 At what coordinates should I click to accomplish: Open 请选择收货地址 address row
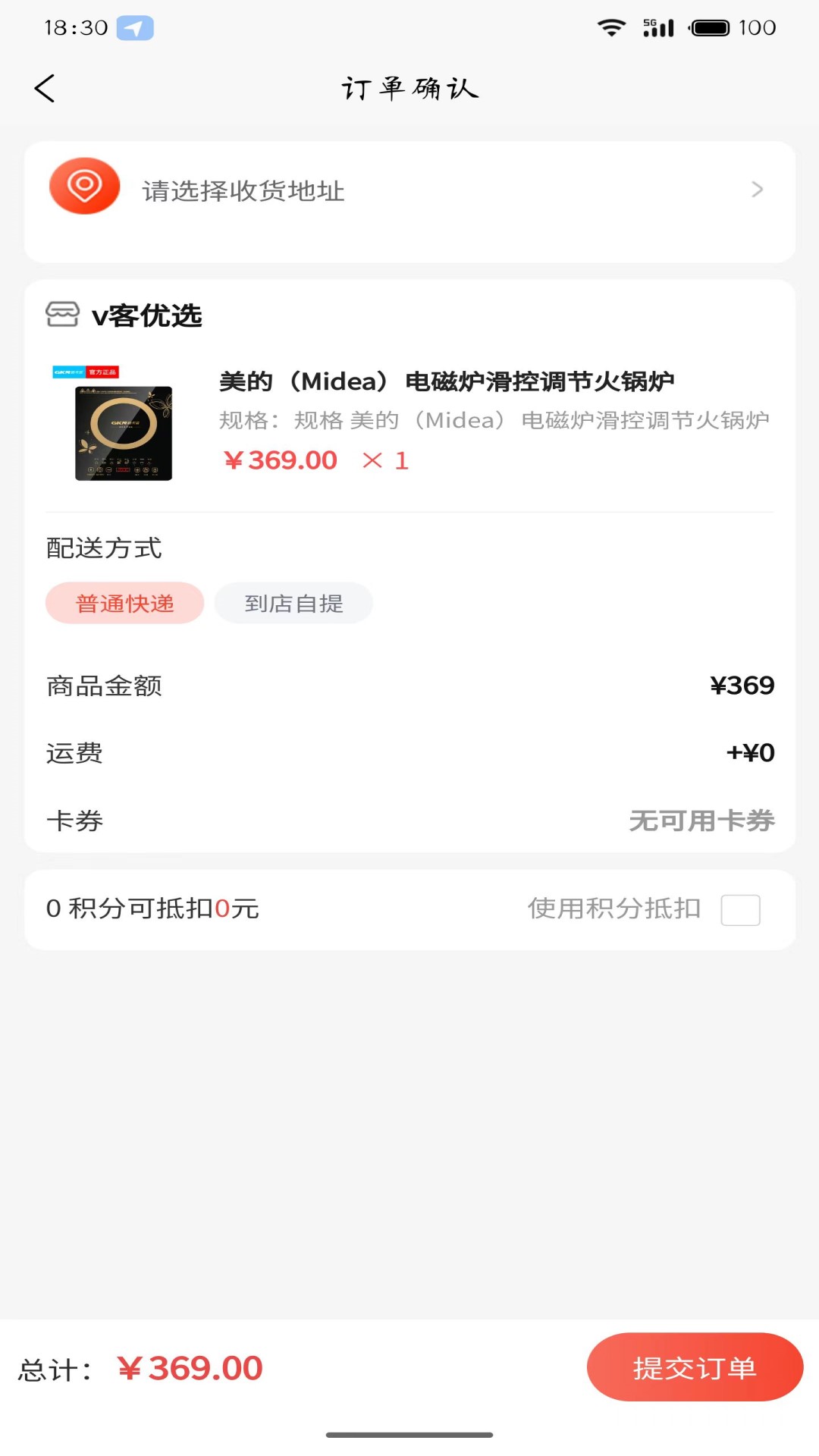243,191
